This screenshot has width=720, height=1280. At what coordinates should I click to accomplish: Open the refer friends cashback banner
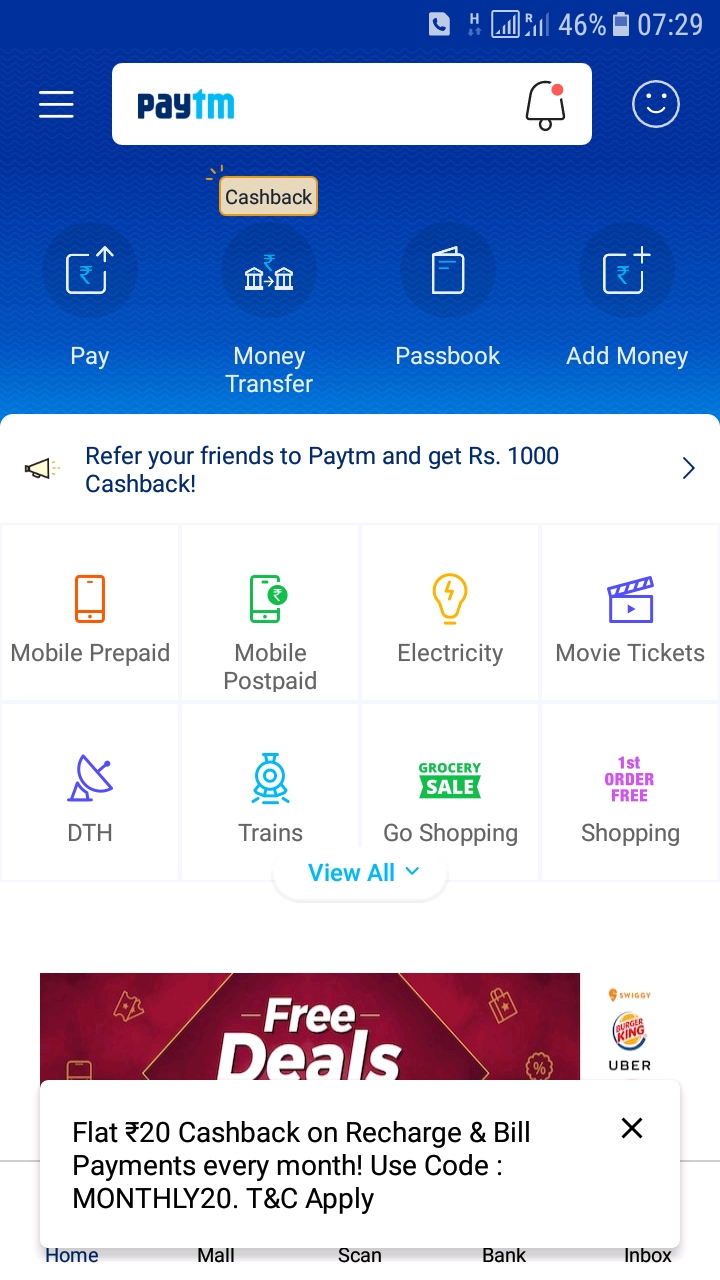tap(360, 469)
